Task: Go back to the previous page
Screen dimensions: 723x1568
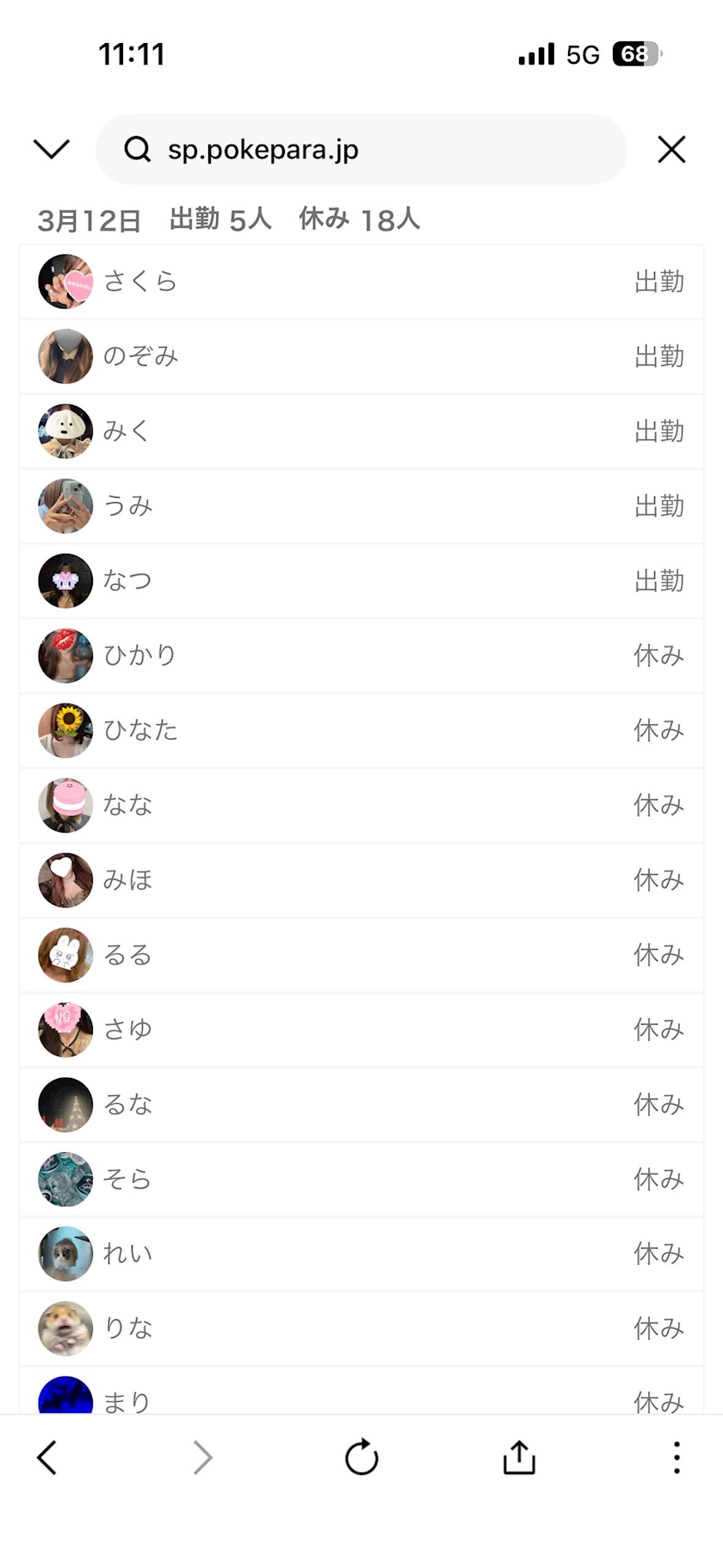Action: pos(47,1457)
